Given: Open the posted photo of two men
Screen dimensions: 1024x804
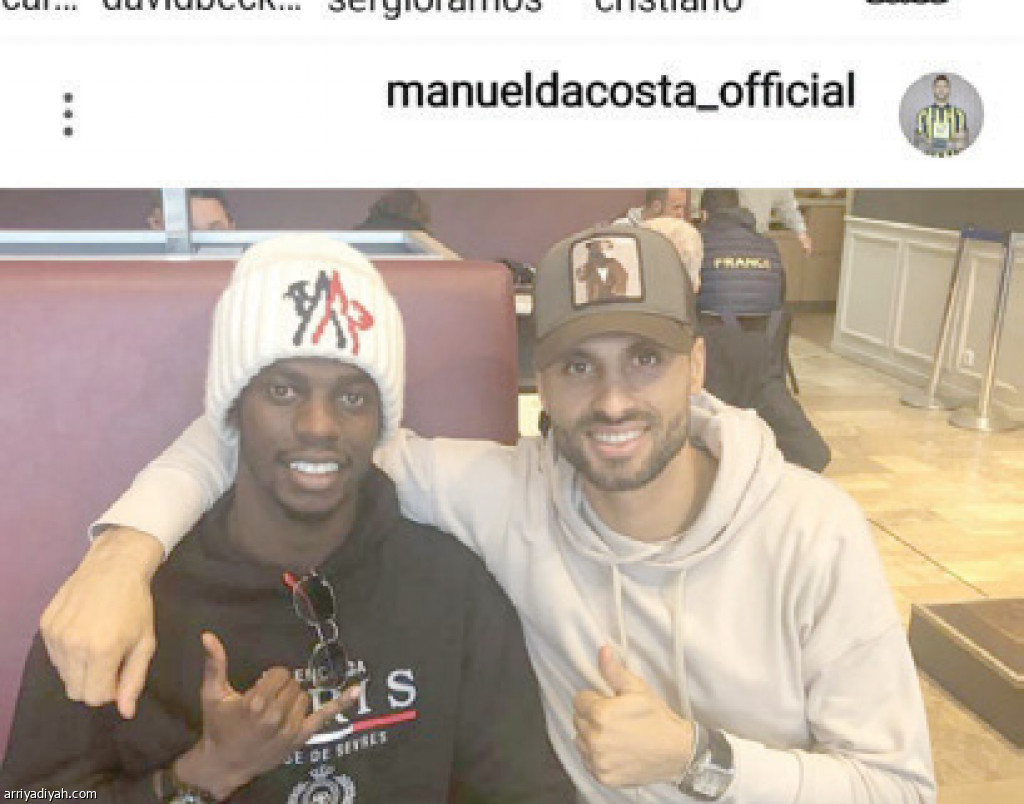Looking at the screenshot, I should [x=512, y=496].
